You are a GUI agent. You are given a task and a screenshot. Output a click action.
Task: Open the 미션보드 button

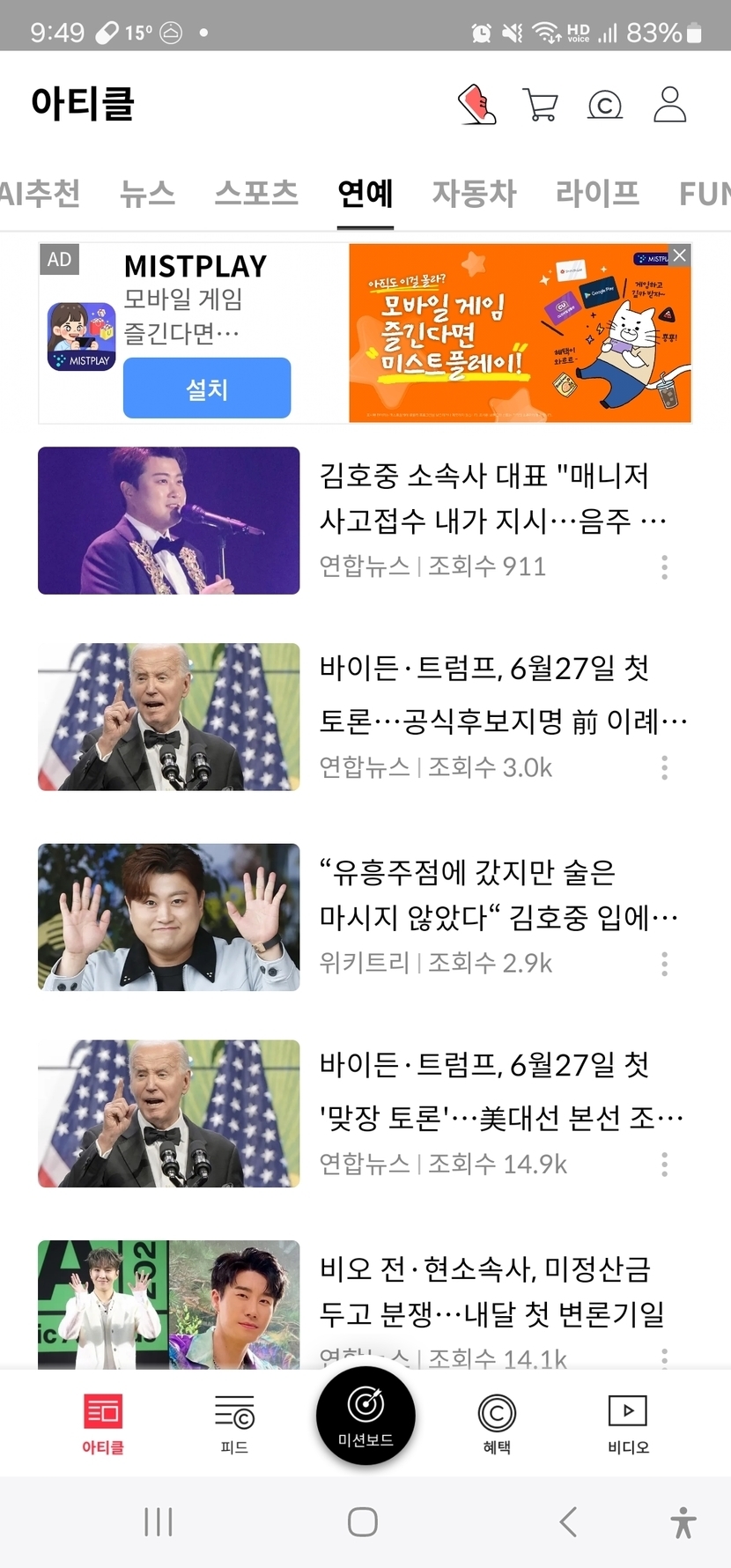coord(365,1416)
